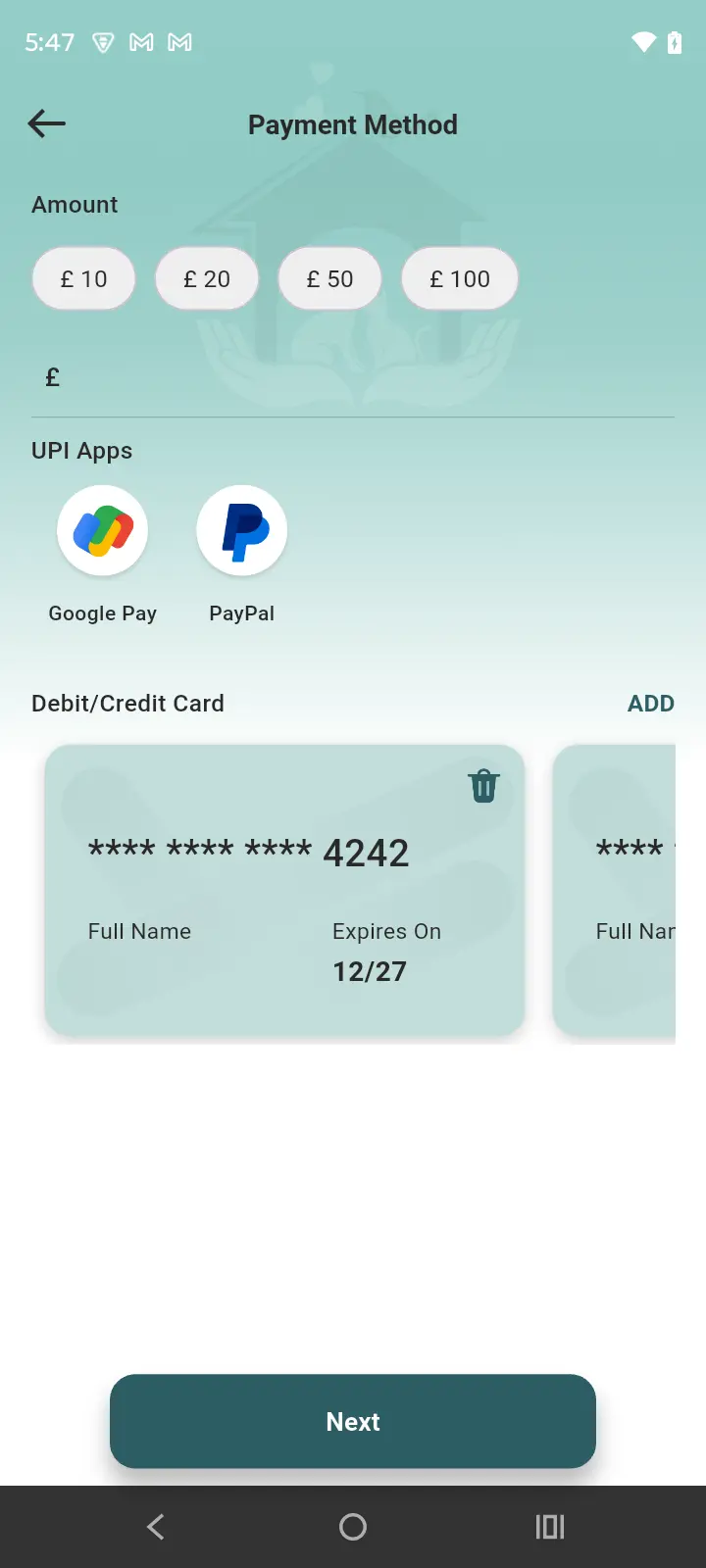706x1568 pixels.
Task: Choose PayPal as payment method
Action: click(241, 530)
